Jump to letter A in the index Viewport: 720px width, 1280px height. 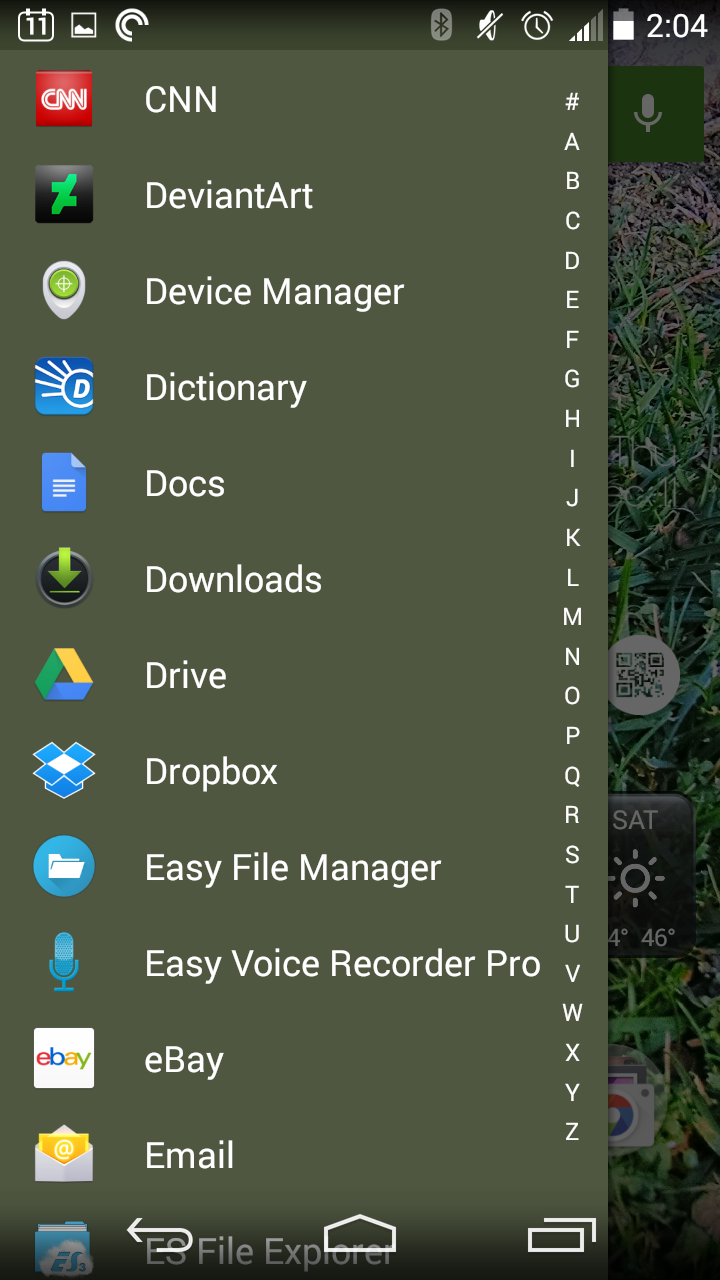[x=572, y=142]
